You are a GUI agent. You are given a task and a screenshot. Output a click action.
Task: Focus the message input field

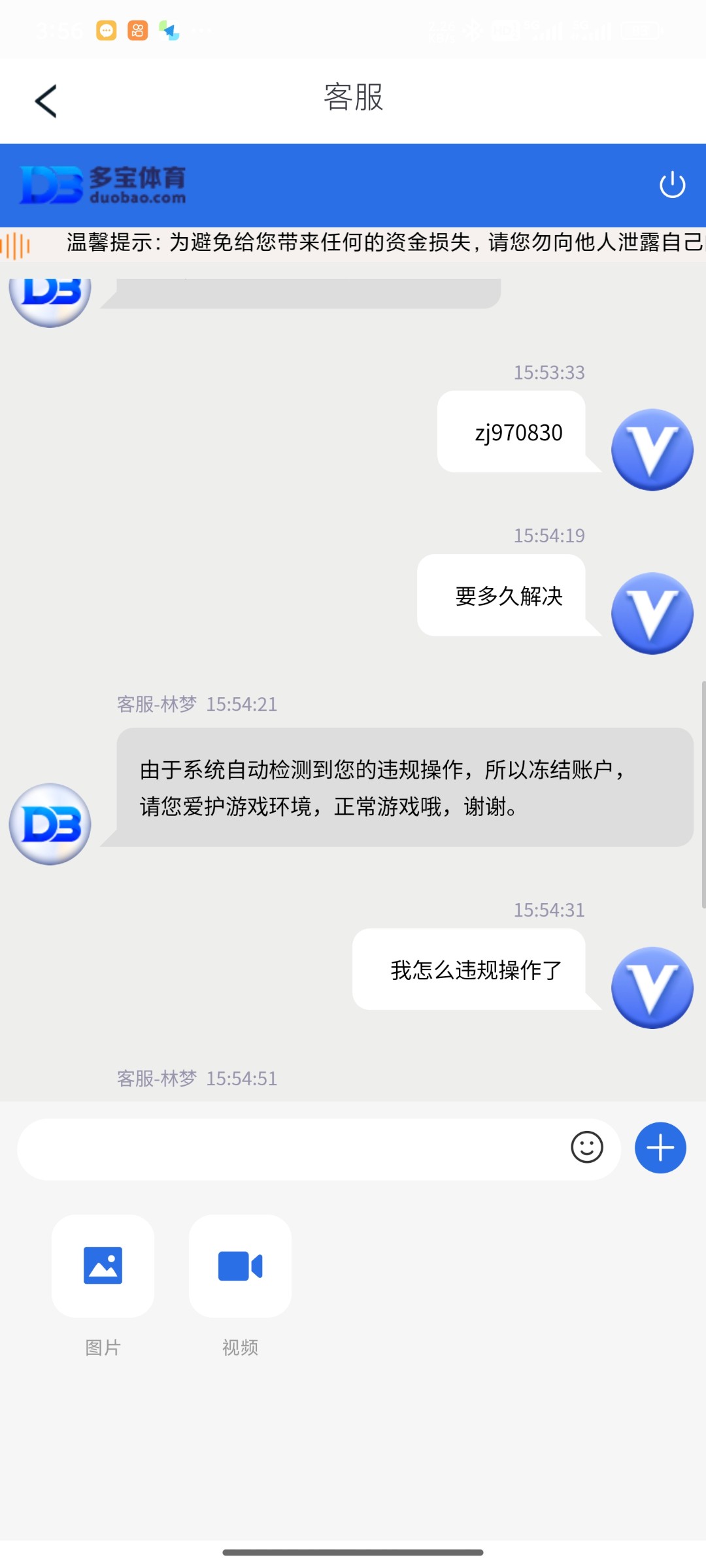291,1149
